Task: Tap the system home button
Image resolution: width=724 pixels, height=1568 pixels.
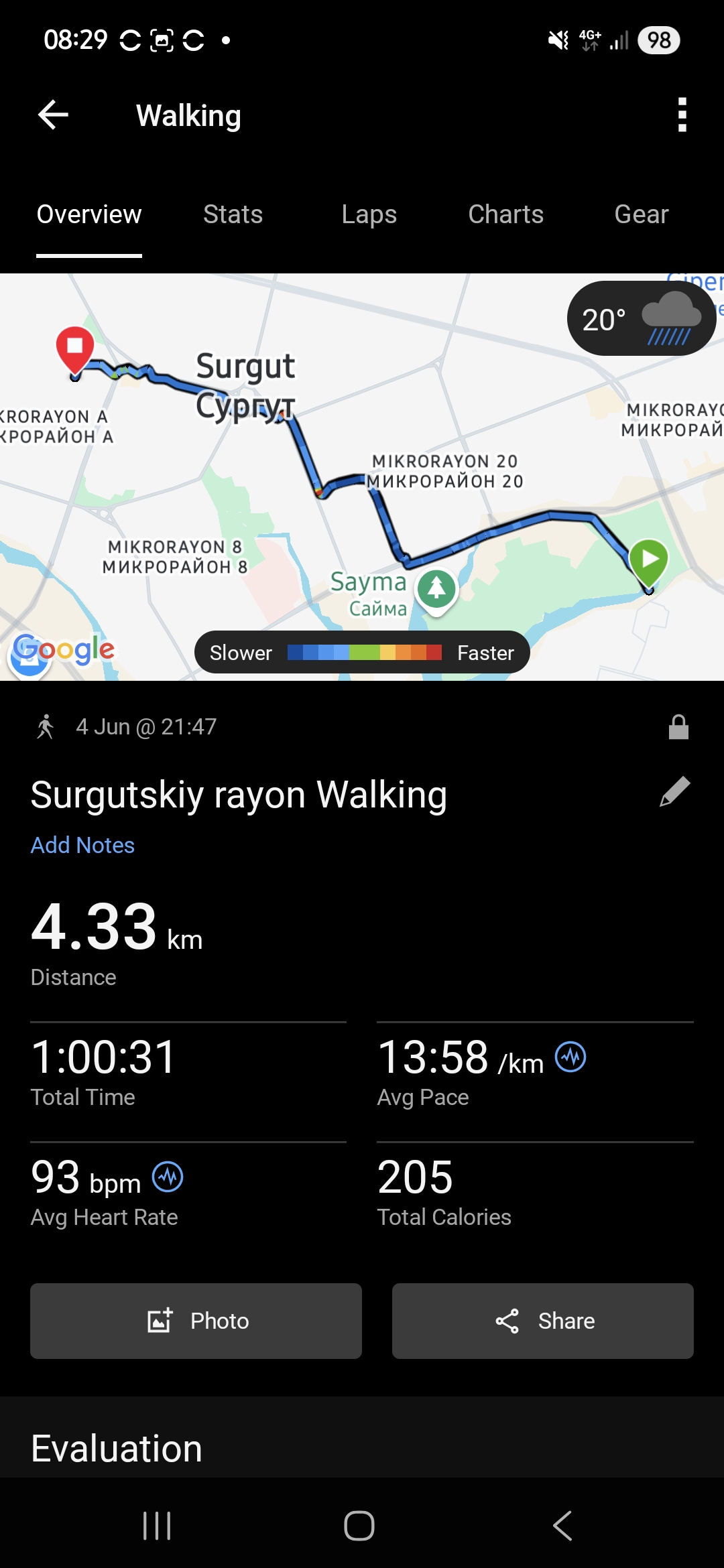Action: point(359,1526)
